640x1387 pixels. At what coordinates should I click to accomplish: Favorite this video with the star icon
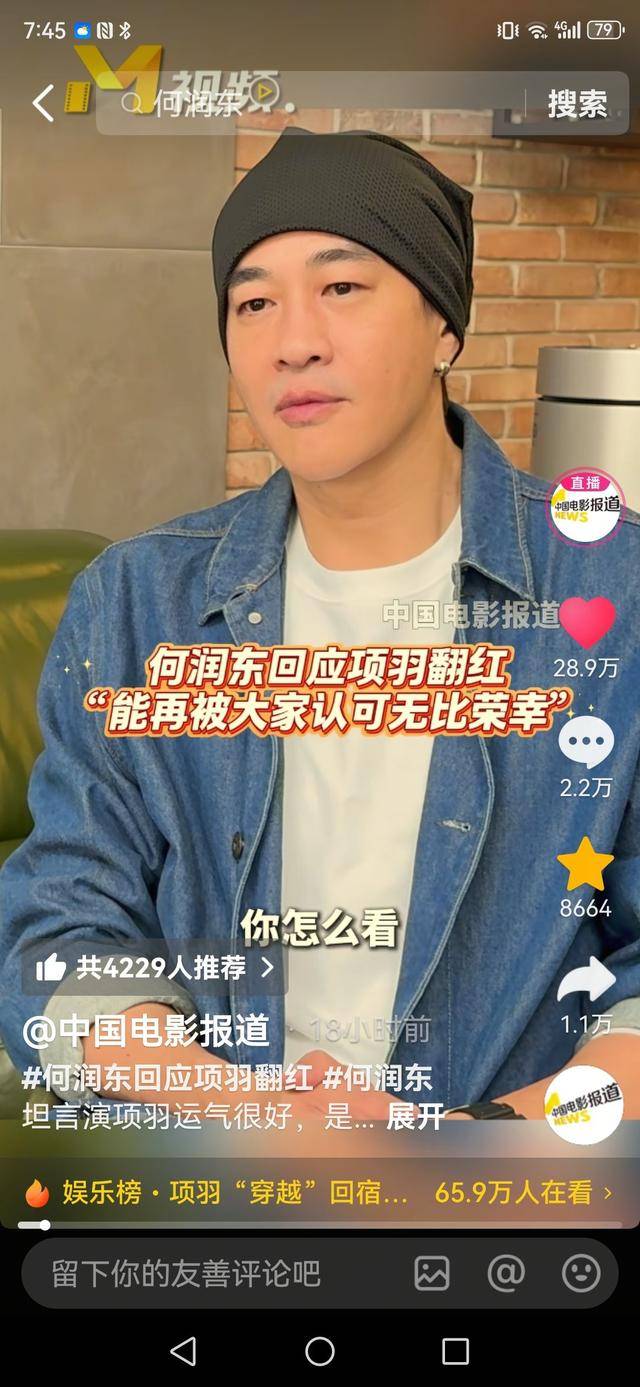tap(586, 865)
